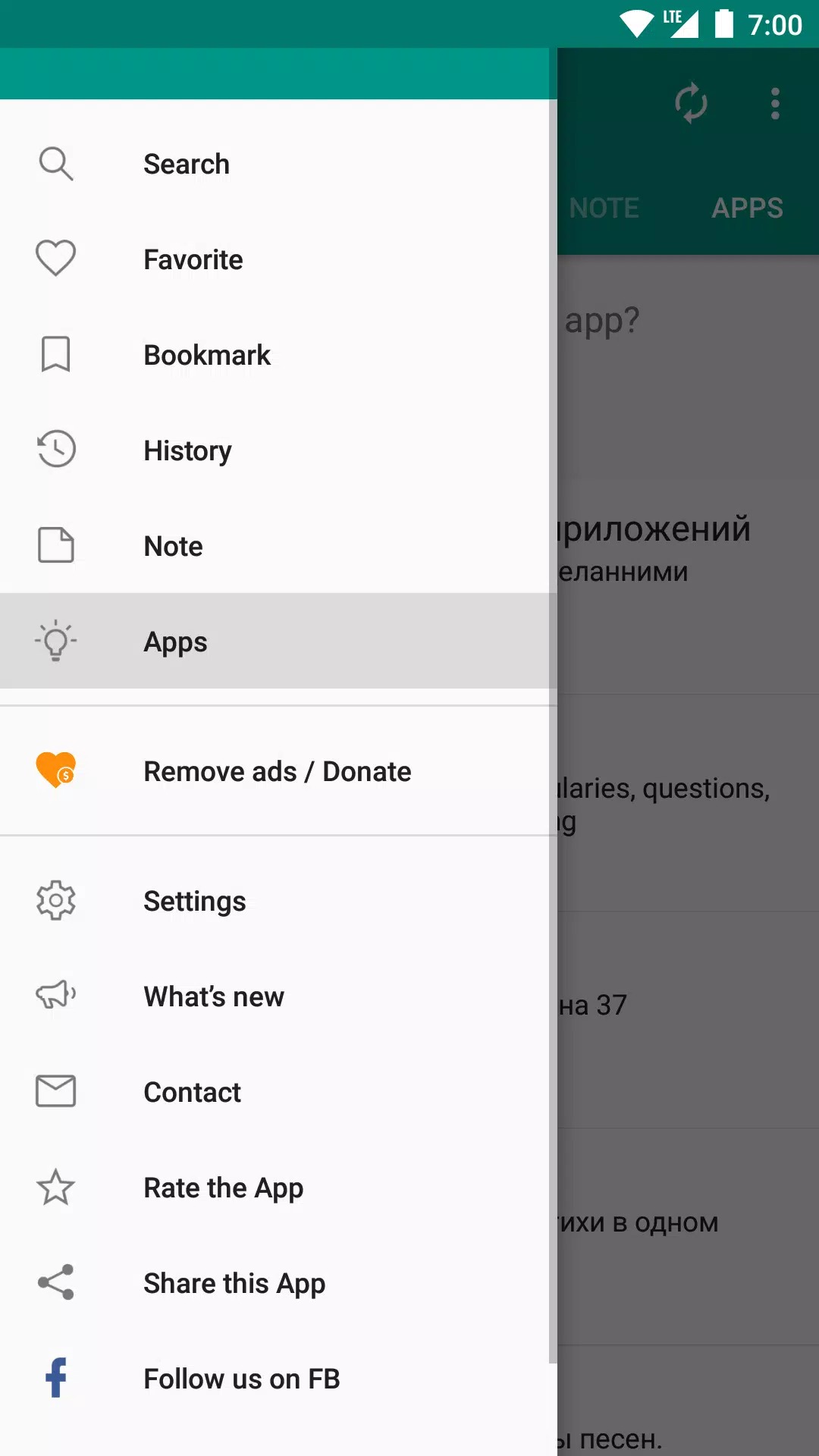View History
Screen dimensions: 819x1456
click(278, 450)
